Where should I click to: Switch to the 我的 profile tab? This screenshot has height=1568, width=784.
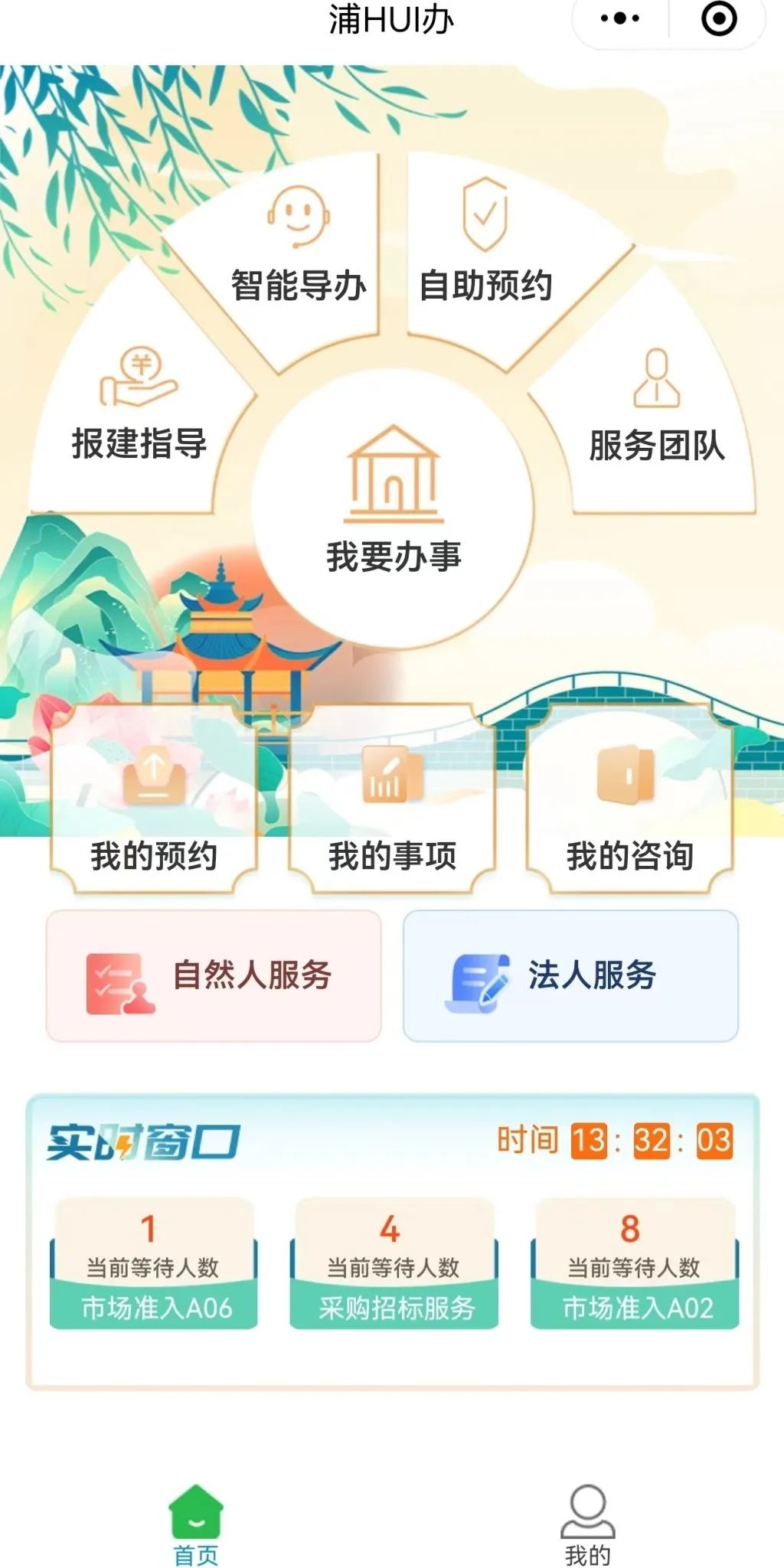coord(587,1524)
